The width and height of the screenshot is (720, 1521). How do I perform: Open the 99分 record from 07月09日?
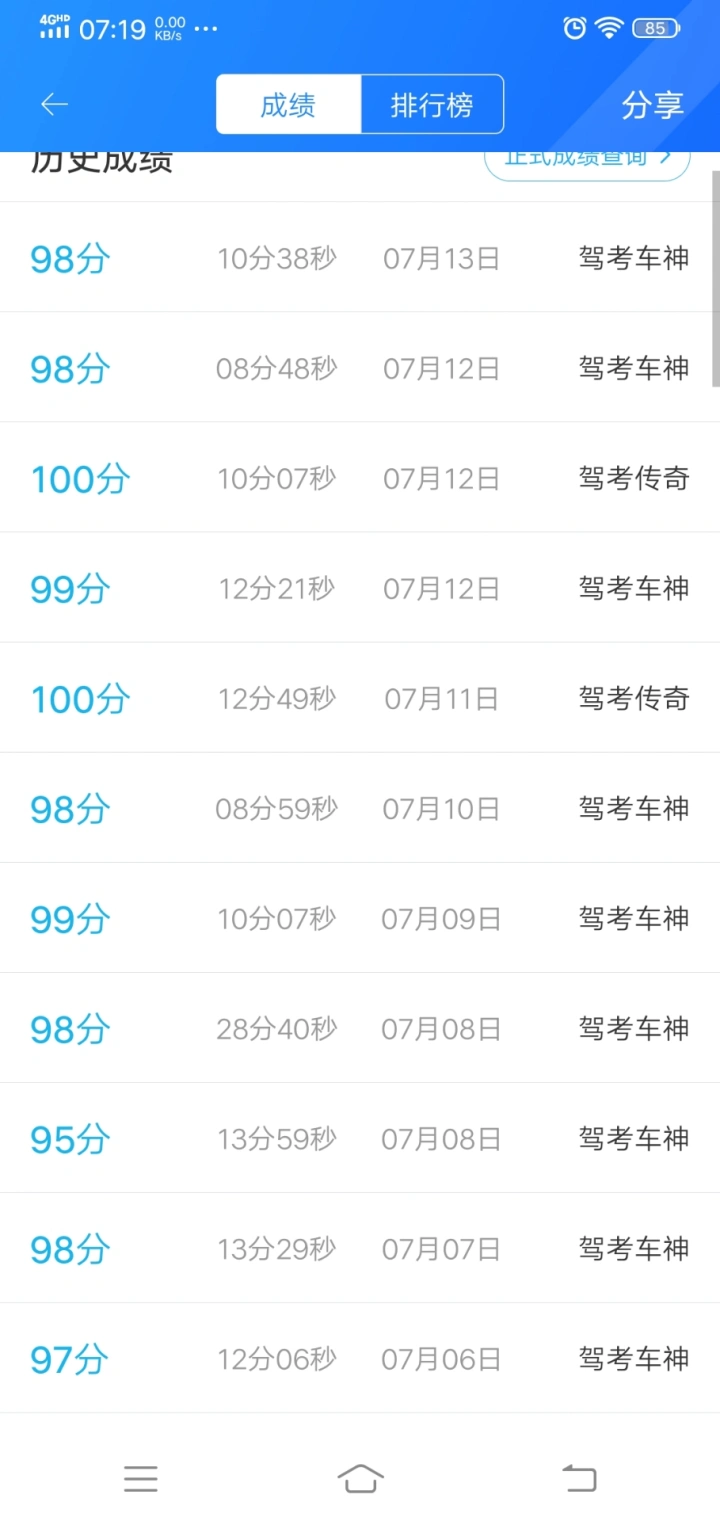click(360, 918)
